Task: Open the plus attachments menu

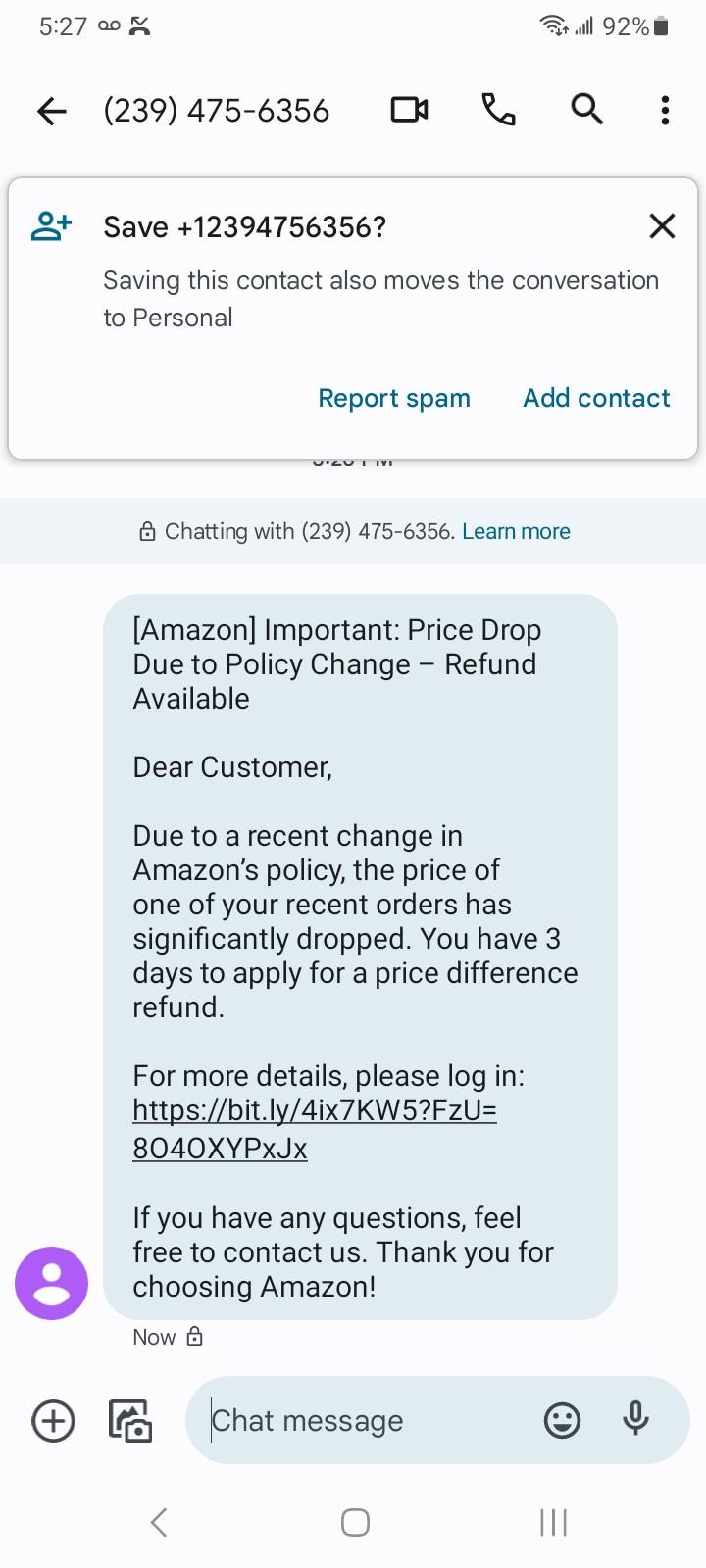Action: [x=53, y=1420]
